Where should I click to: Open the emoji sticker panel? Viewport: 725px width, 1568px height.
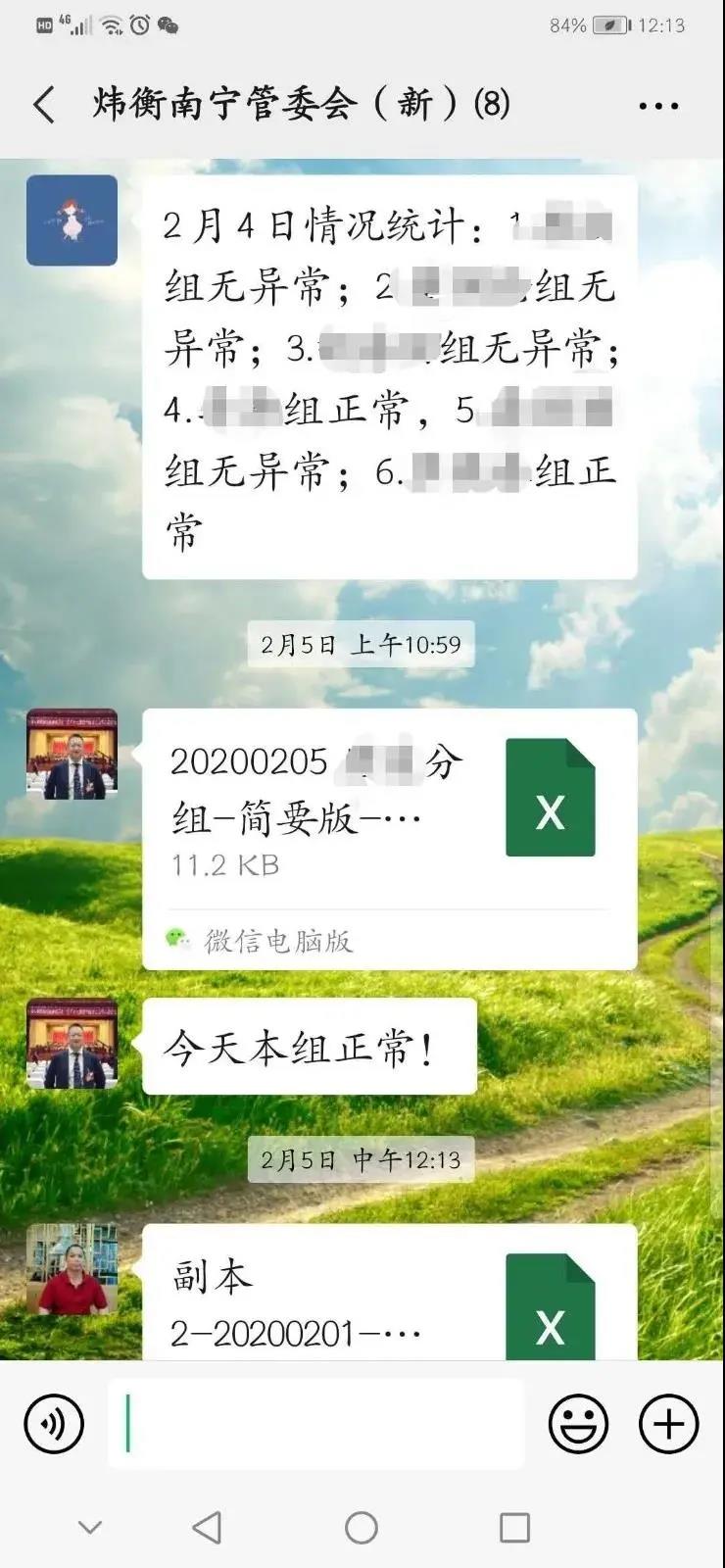(578, 1424)
